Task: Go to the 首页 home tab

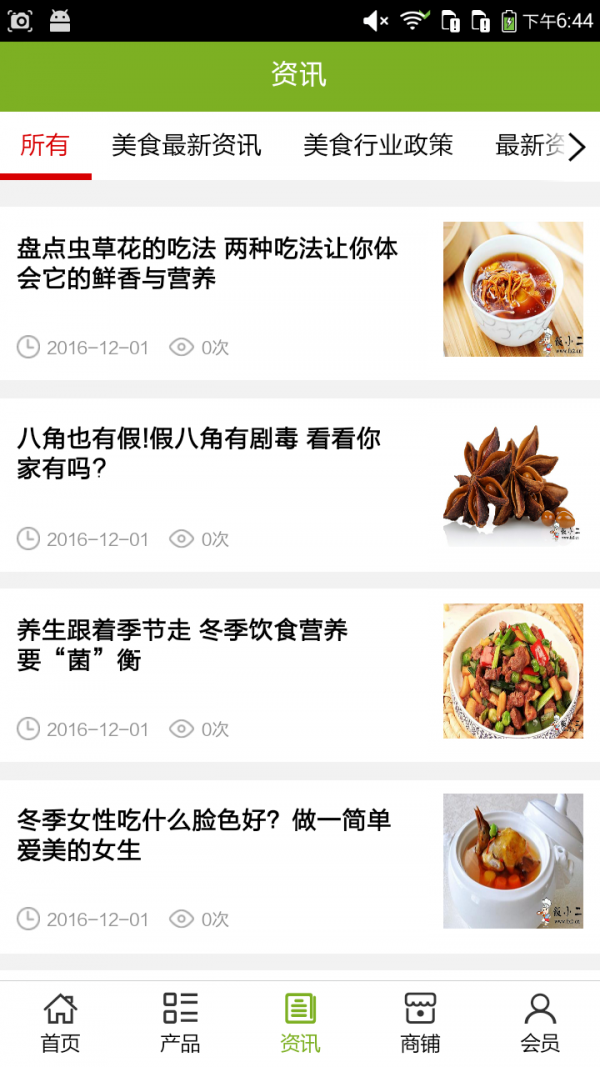Action: tap(60, 1022)
